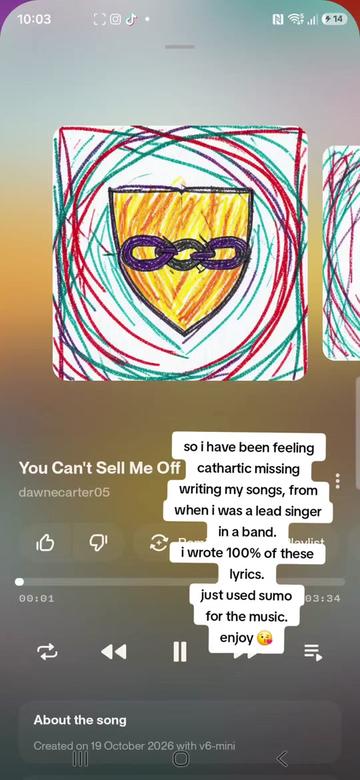Open the play queue list

(x=313, y=652)
